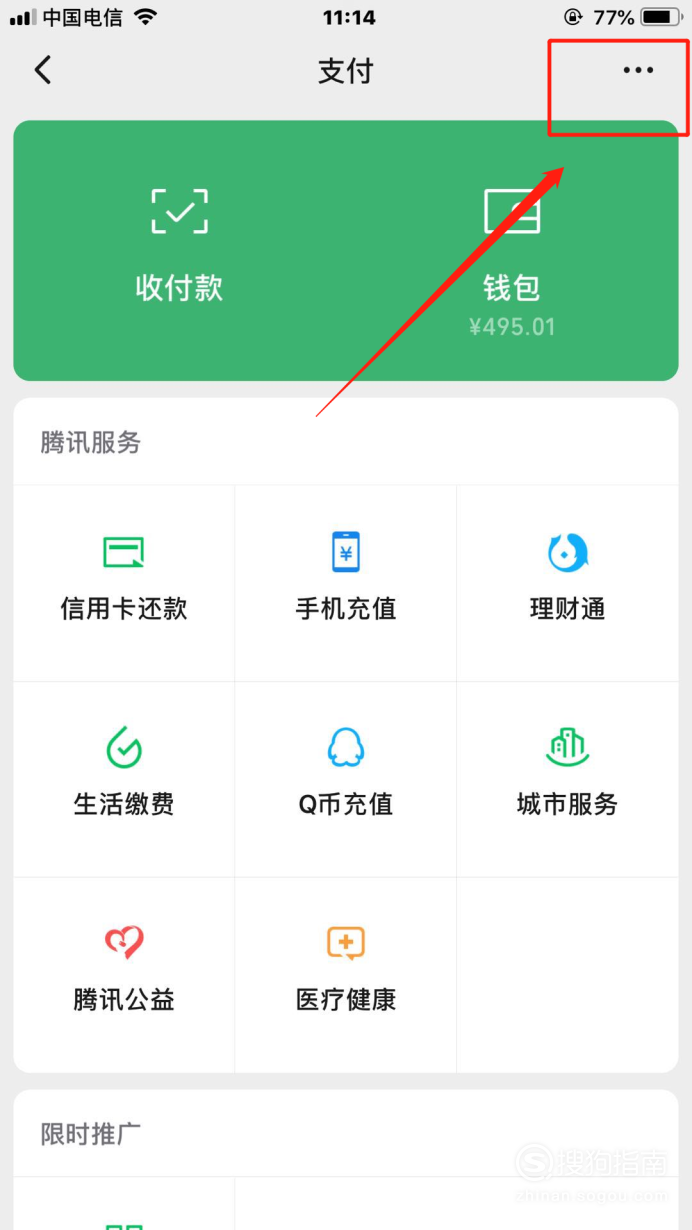Open Q币充值 recharge
The image size is (692, 1230).
(x=346, y=779)
